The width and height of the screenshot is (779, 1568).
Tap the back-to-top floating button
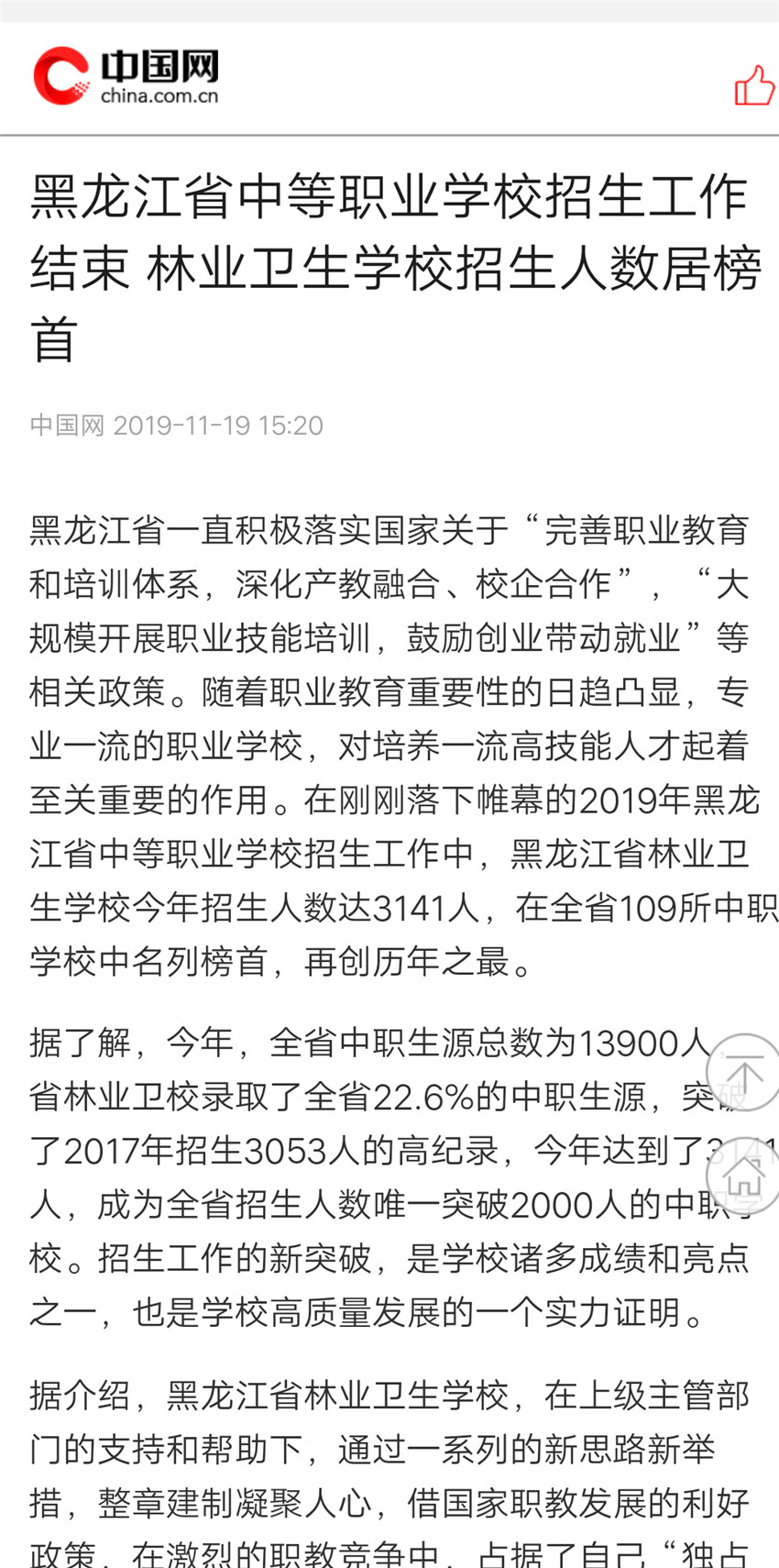click(x=744, y=1072)
